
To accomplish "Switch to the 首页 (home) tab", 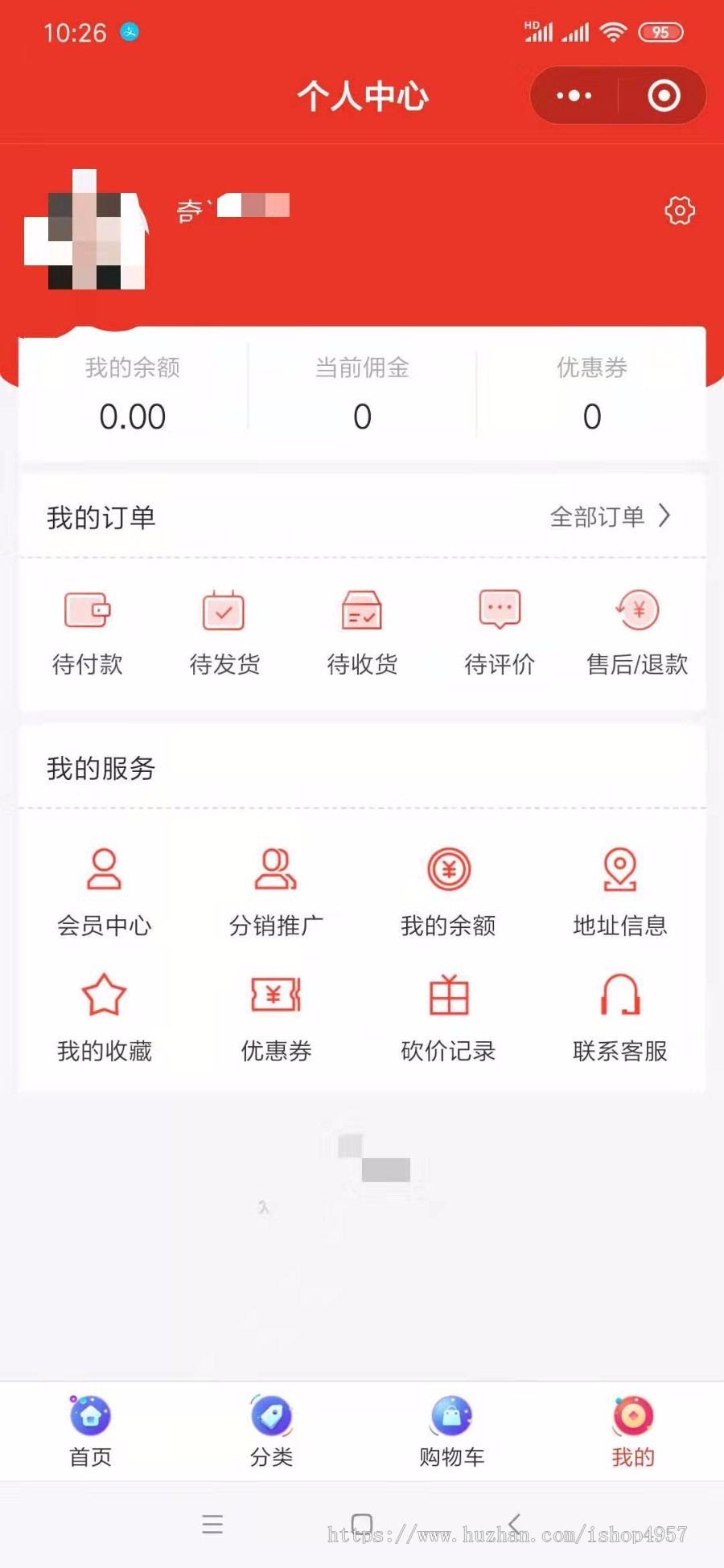I will coord(90,1431).
